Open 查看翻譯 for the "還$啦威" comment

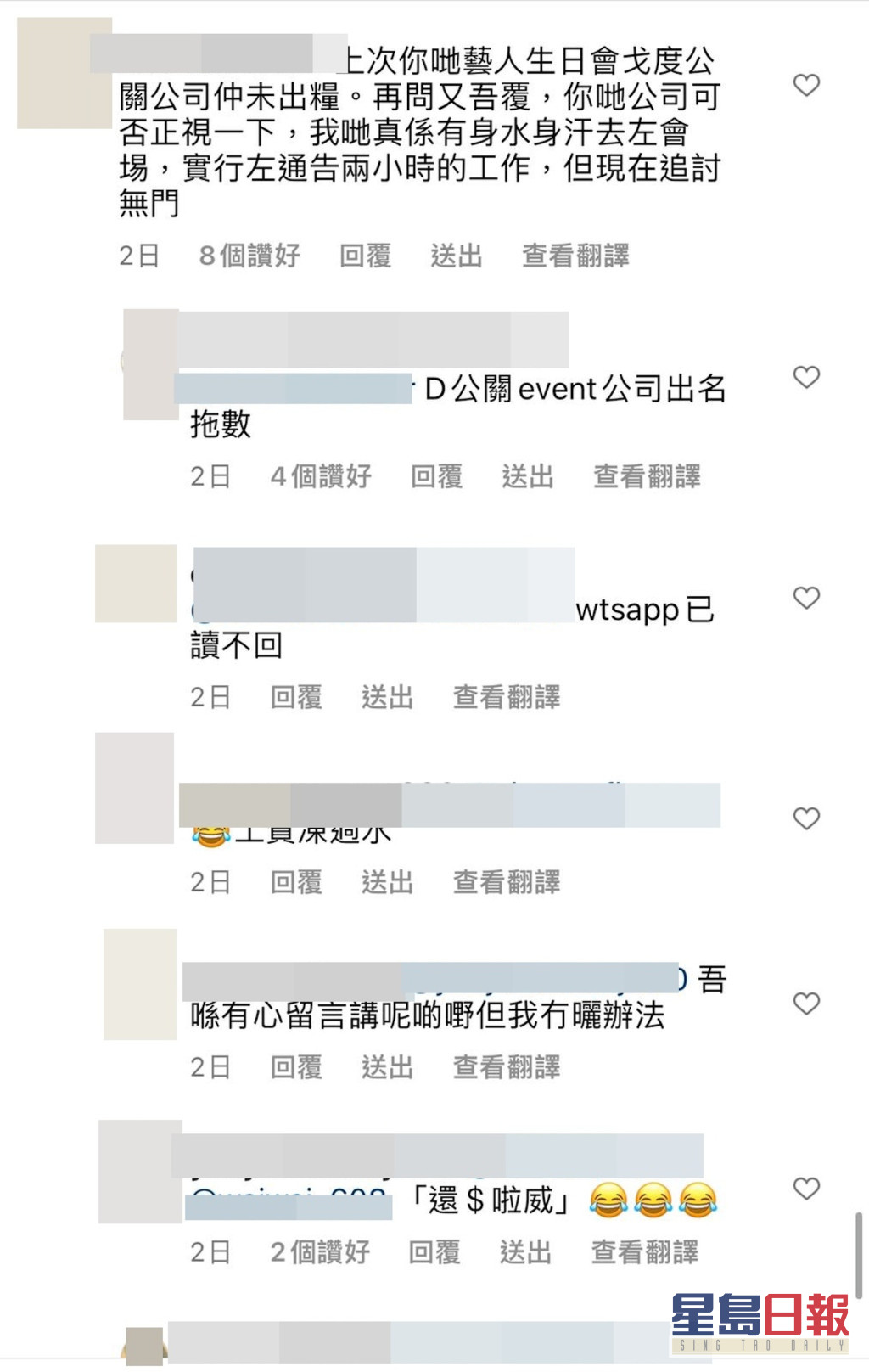(647, 1252)
